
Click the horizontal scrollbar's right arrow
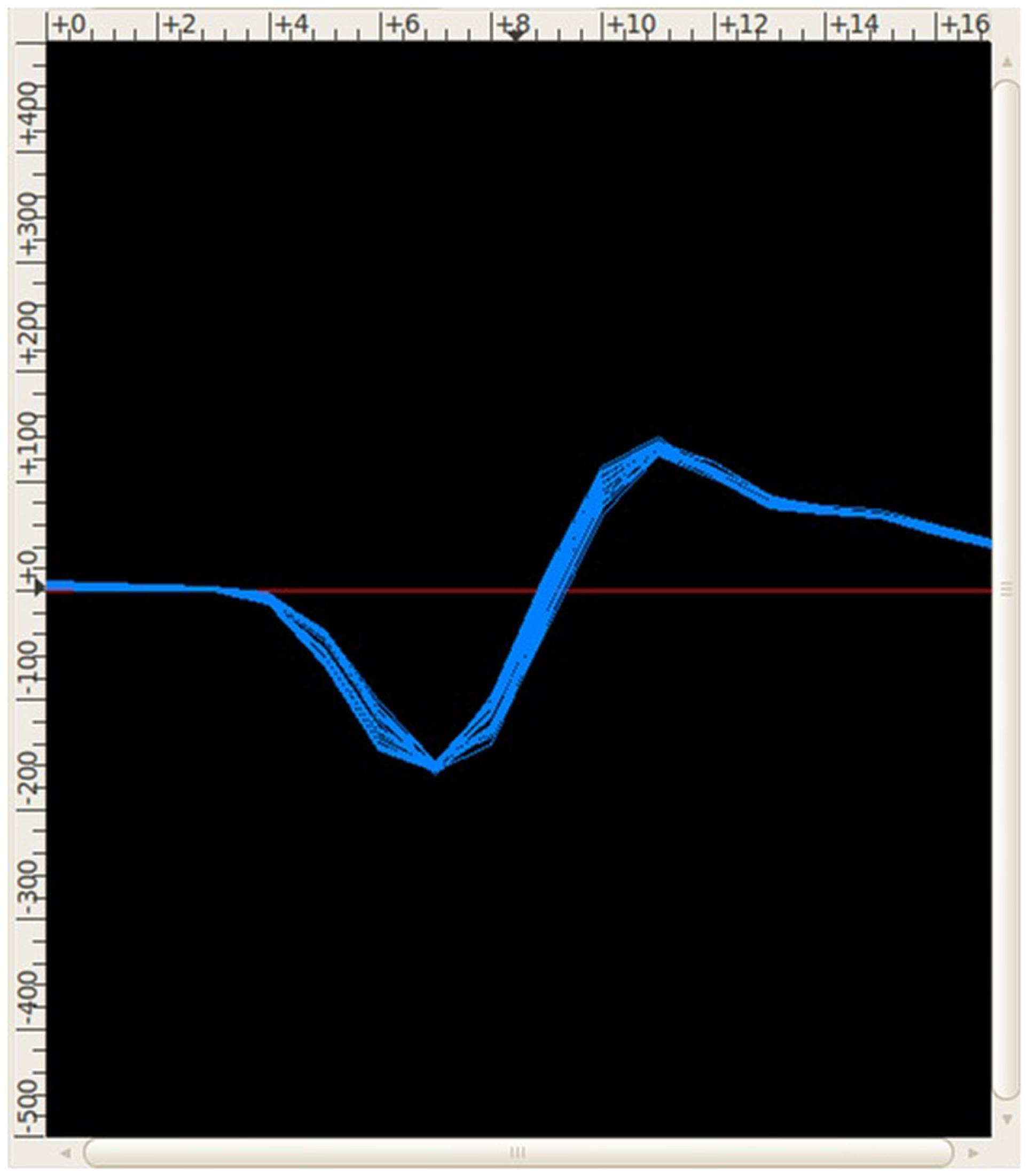[973, 1153]
